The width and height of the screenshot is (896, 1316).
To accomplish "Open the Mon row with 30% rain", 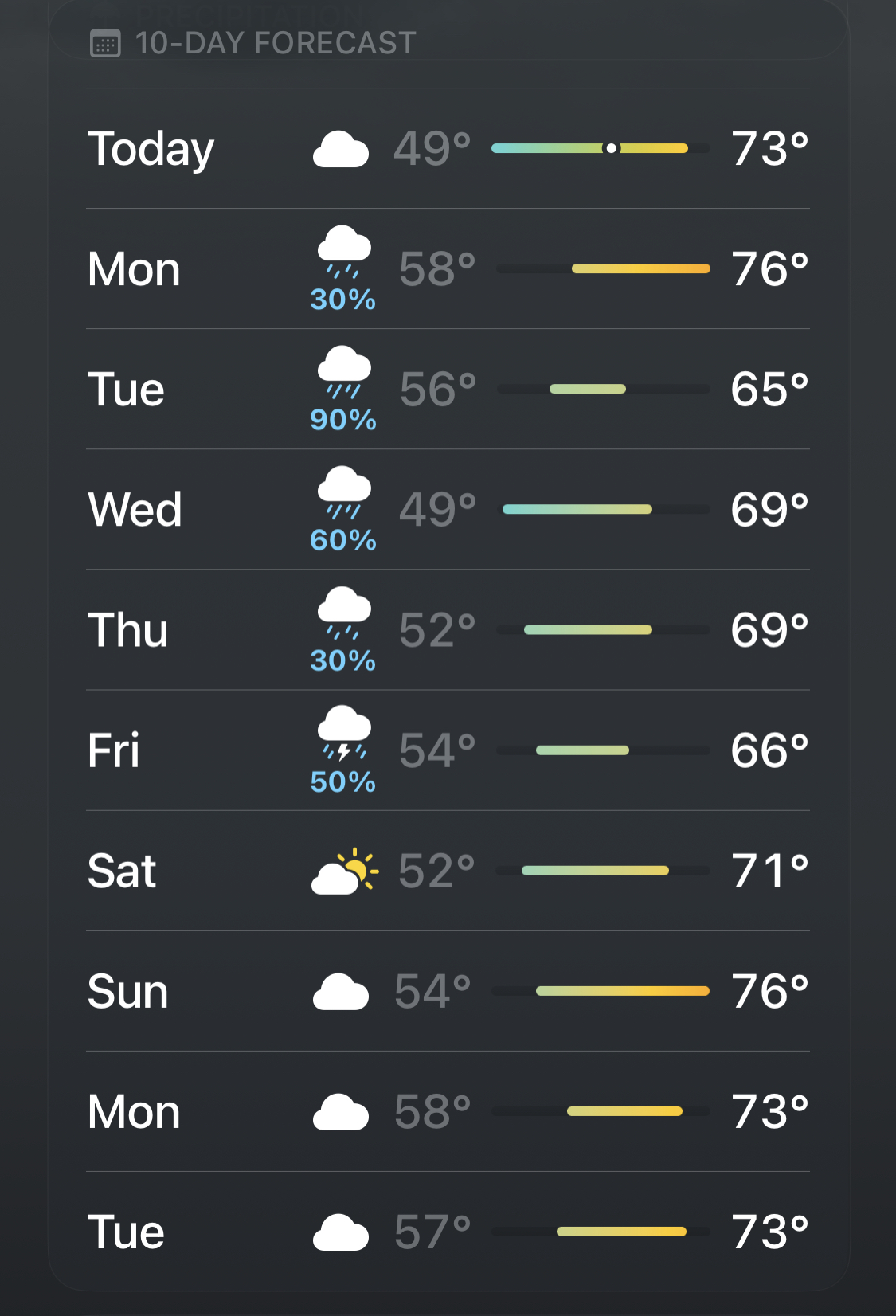I will click(x=448, y=269).
